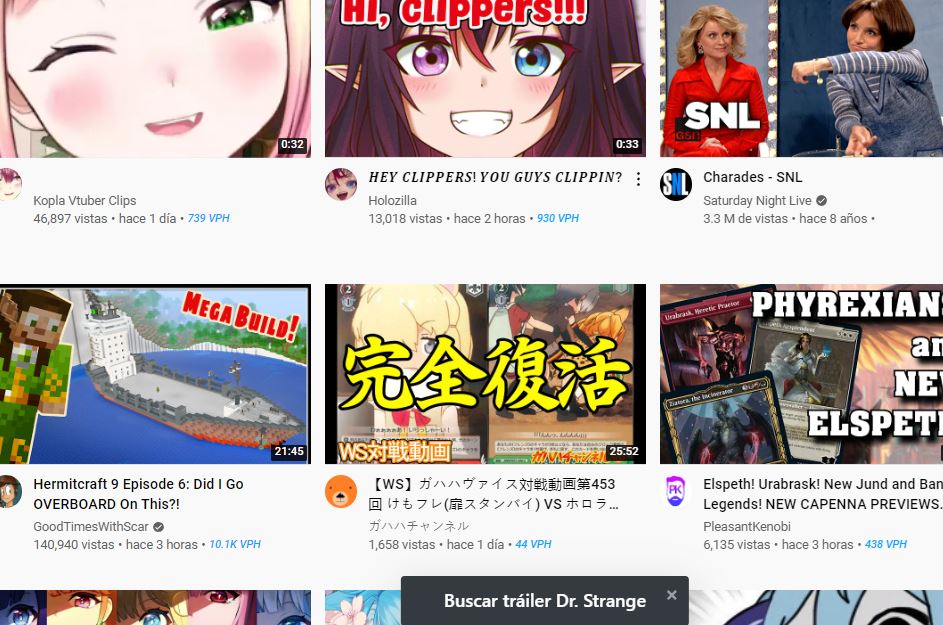The height and width of the screenshot is (625, 943).
Task: Tap the Buscar tráiler Dr. Strange suggestion
Action: tap(545, 601)
